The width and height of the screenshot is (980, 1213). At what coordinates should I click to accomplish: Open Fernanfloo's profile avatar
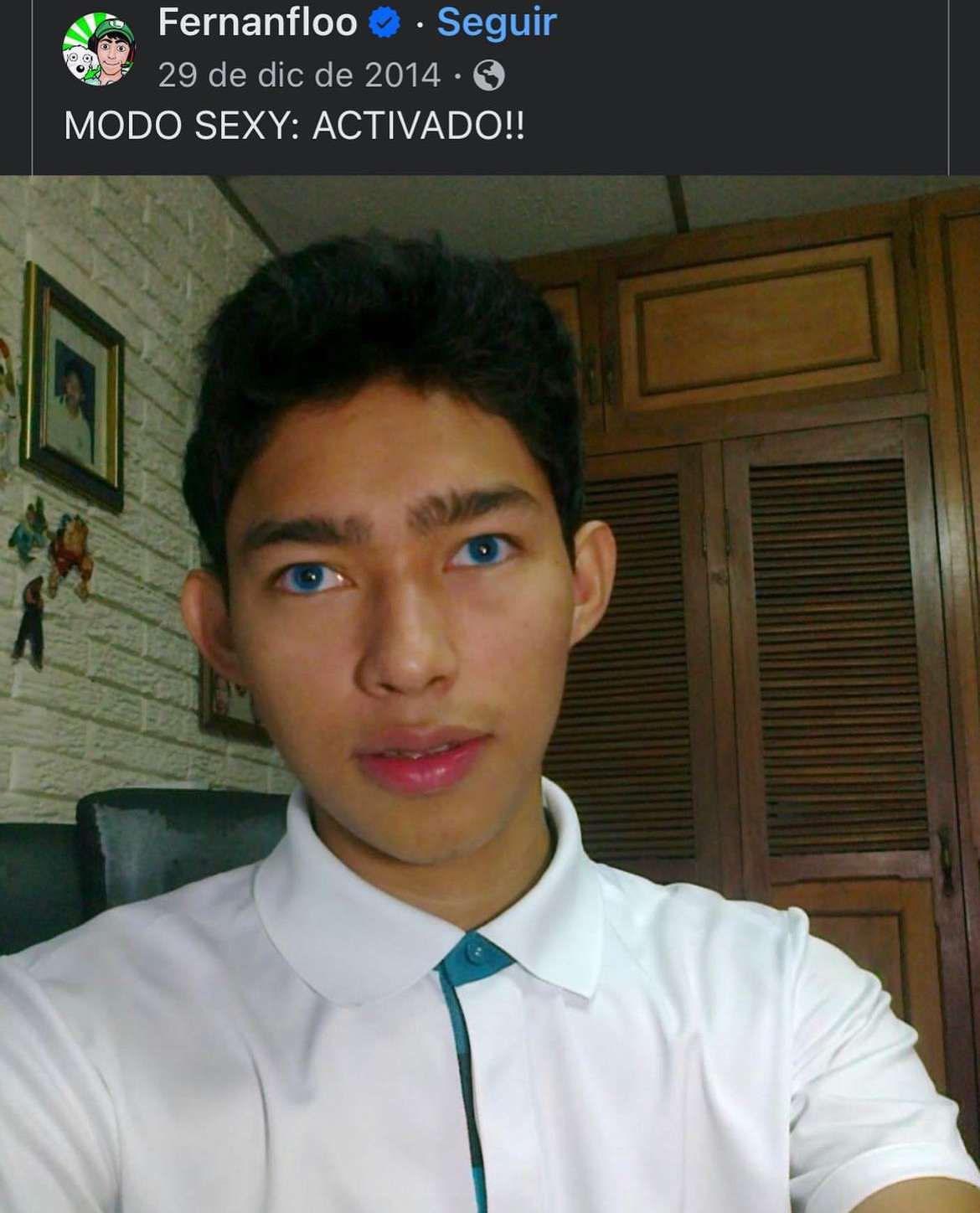pyautogui.click(x=99, y=49)
